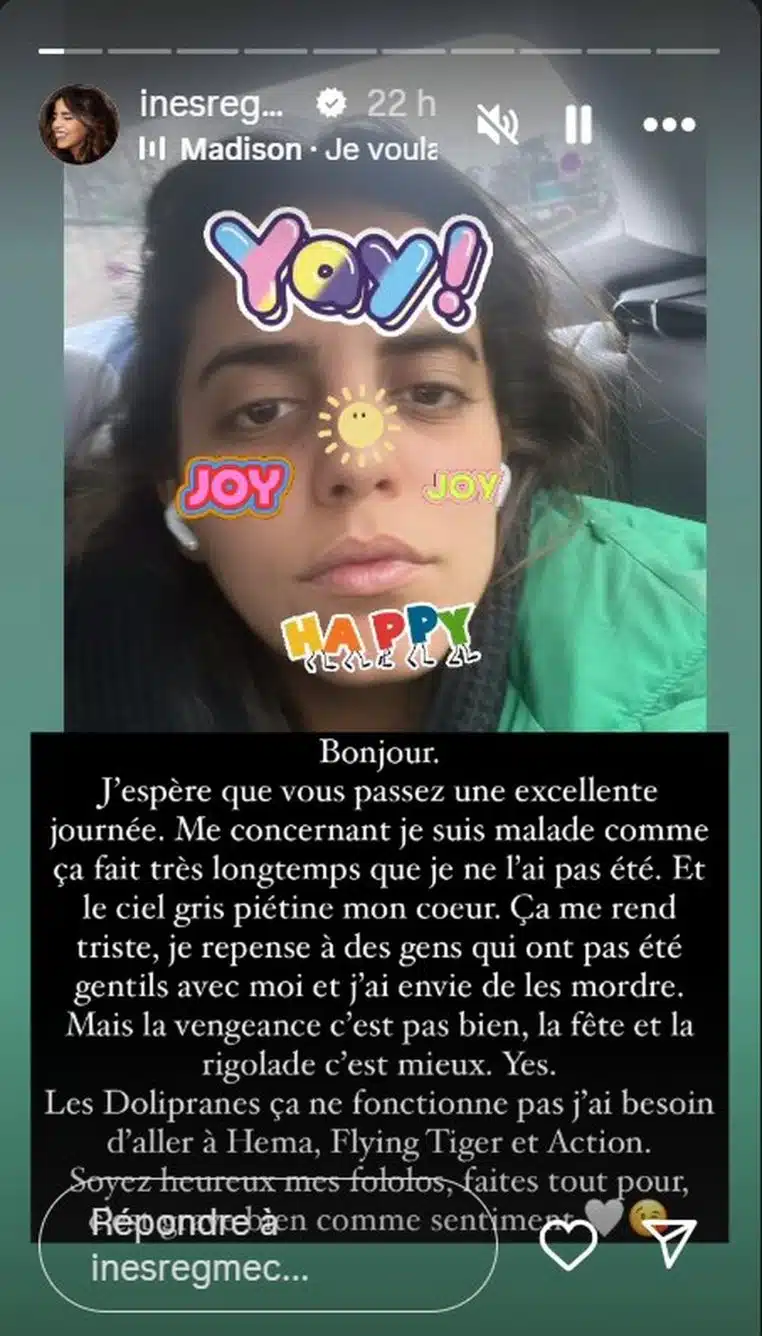Open the inesreg profile picture

coord(78,124)
